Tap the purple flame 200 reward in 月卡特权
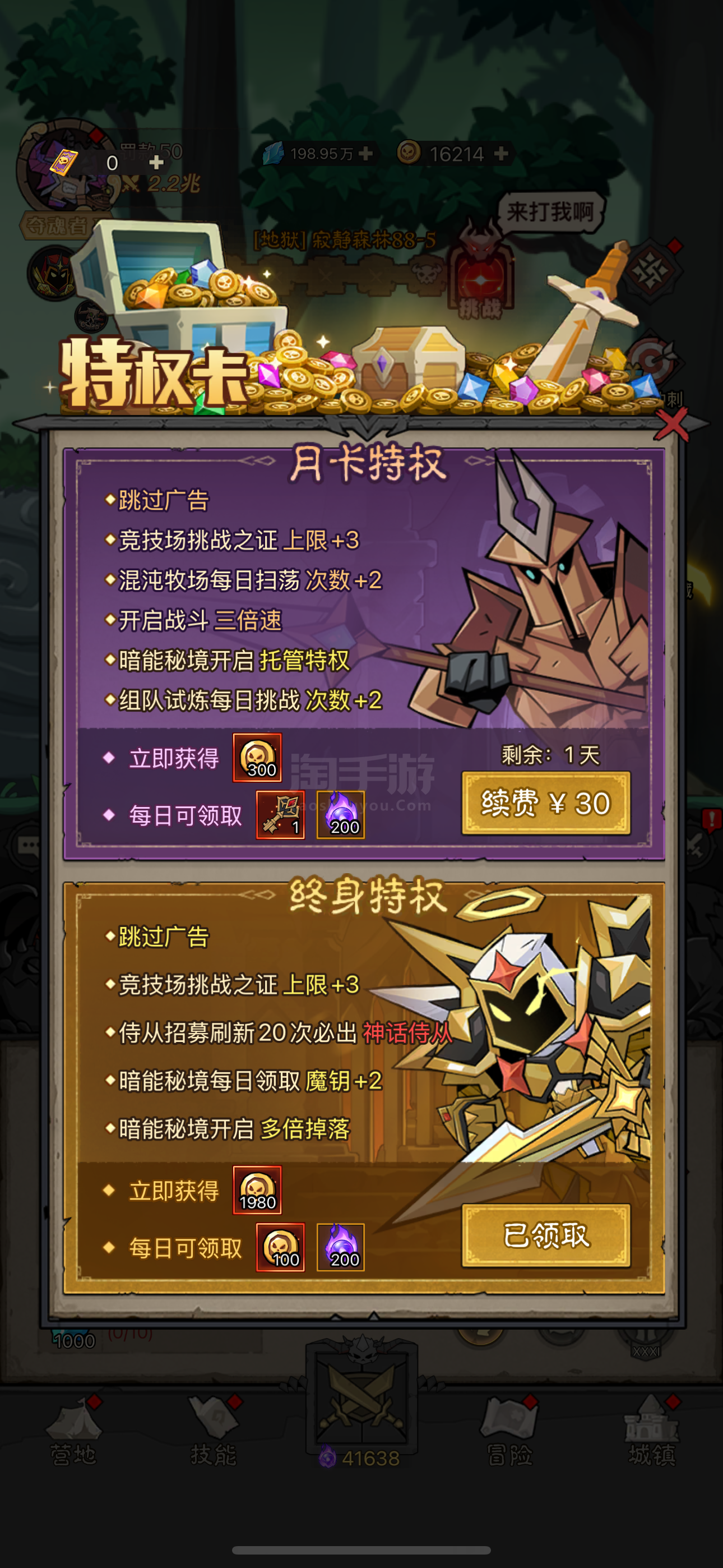723x1568 pixels. (341, 815)
